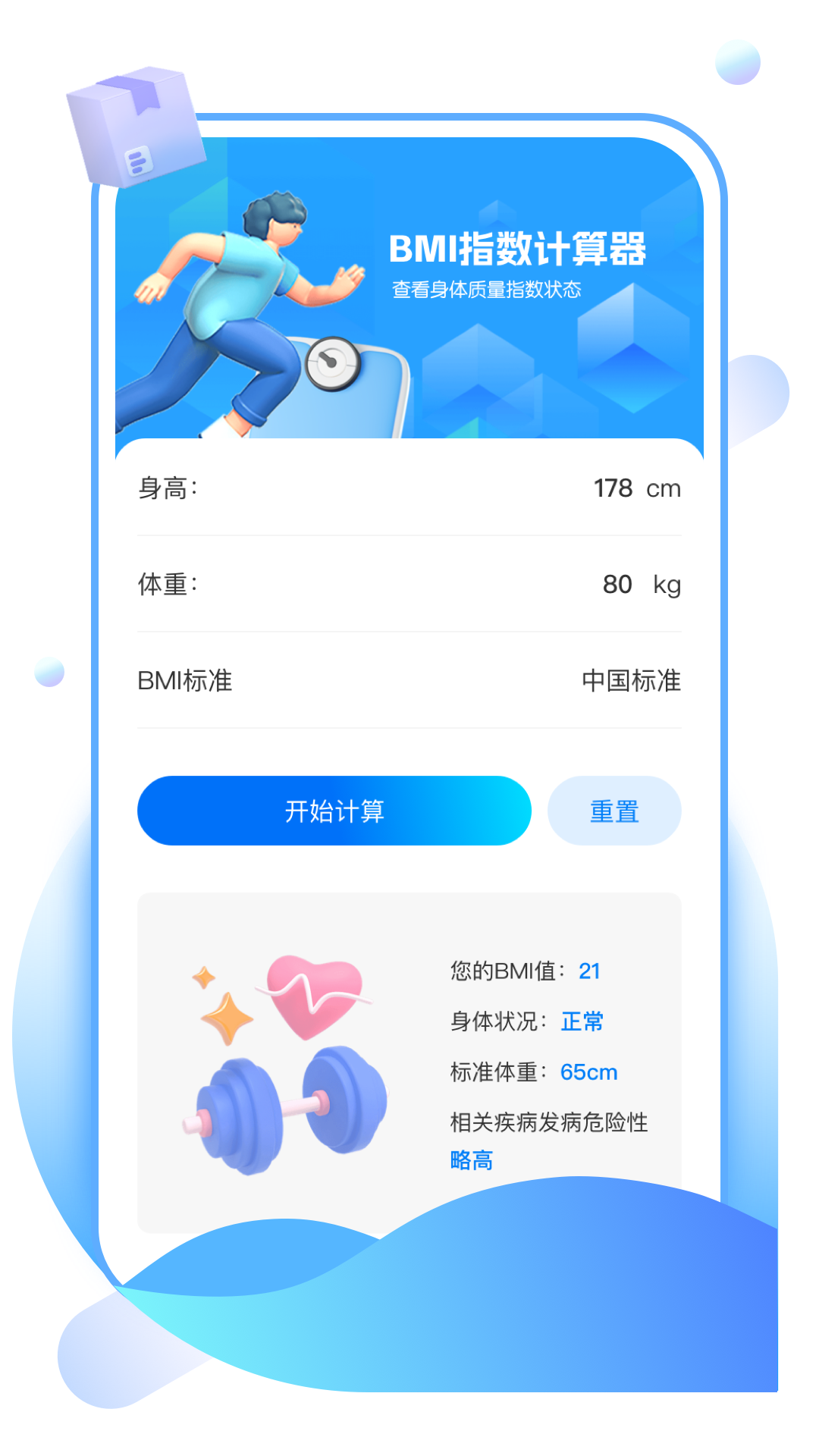The image size is (819, 1456).
Task: Click the BMI value 21 link
Action: 591,970
